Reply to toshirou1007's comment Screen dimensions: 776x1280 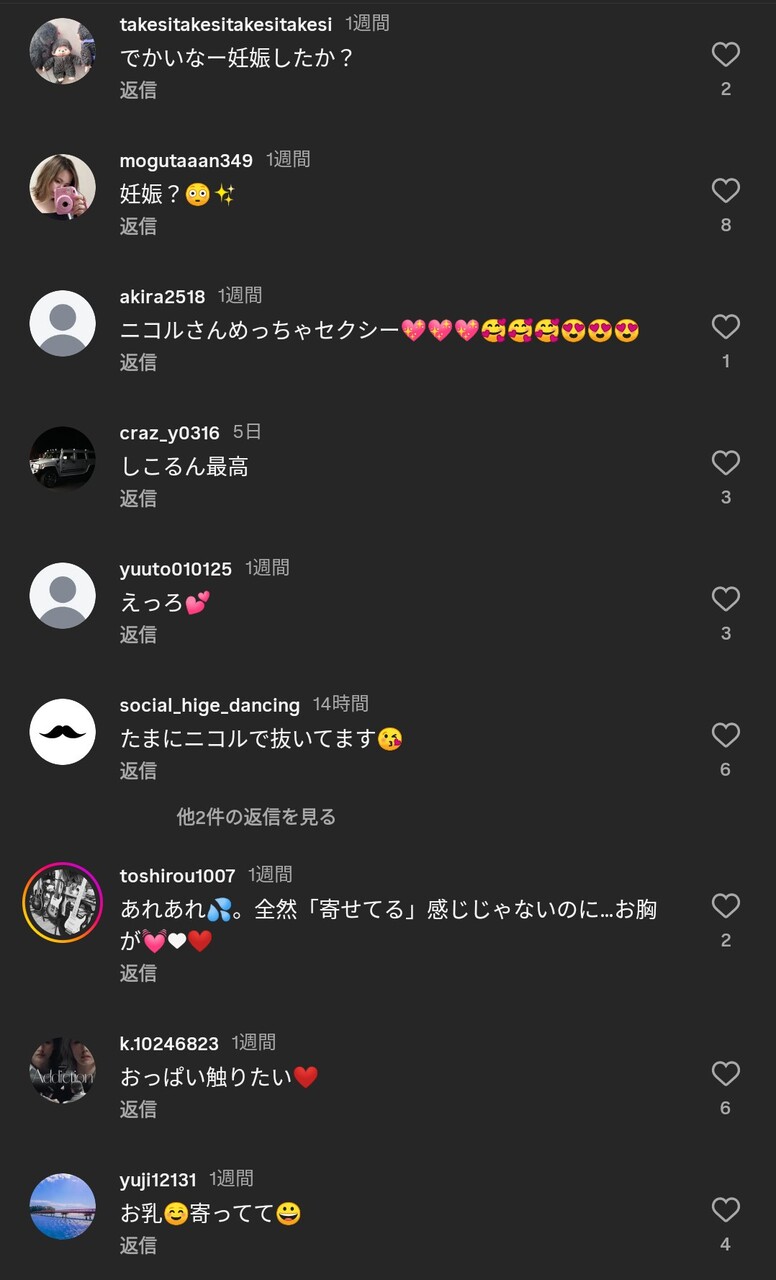coord(138,973)
